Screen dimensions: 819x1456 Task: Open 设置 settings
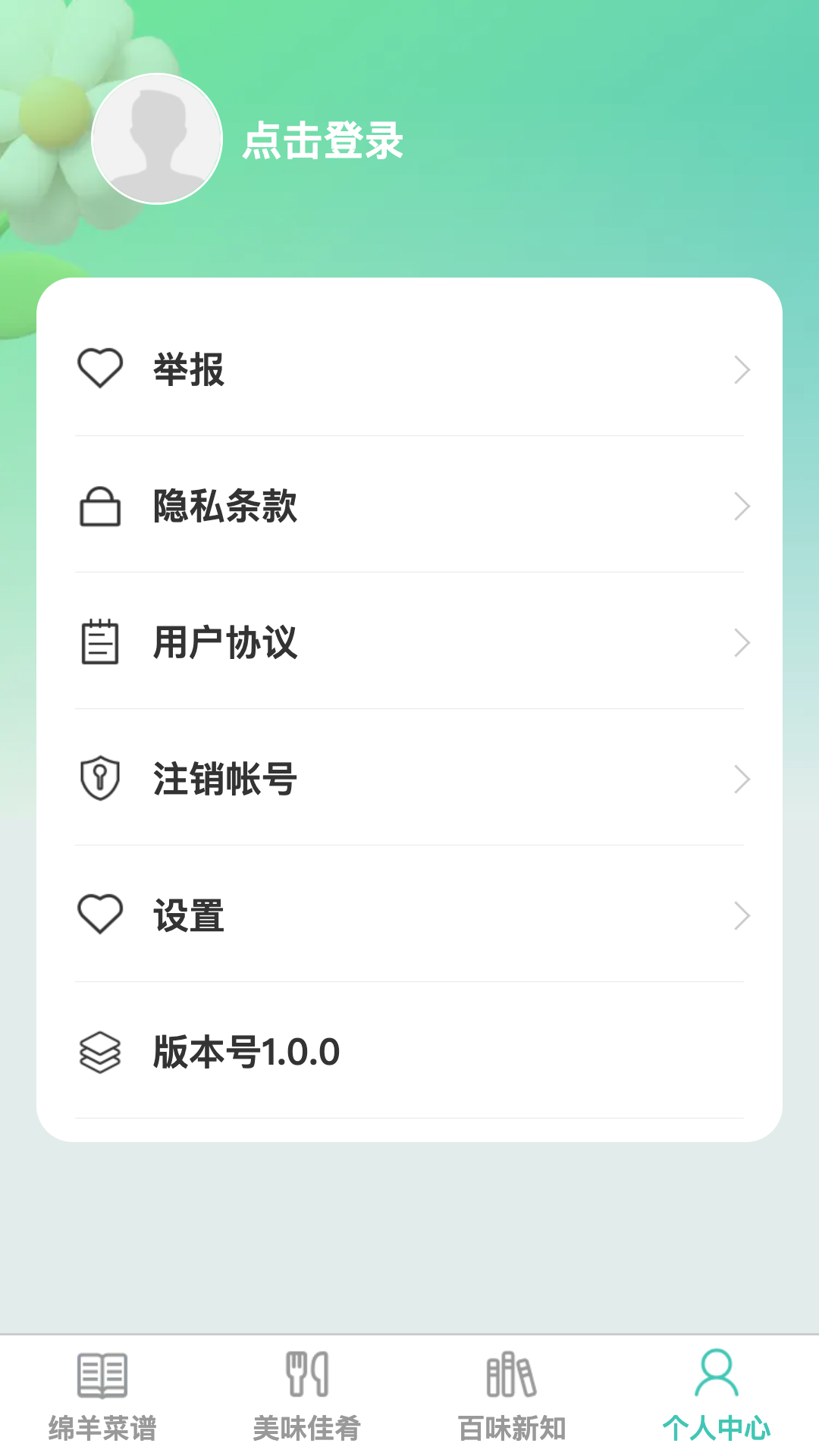coord(409,915)
